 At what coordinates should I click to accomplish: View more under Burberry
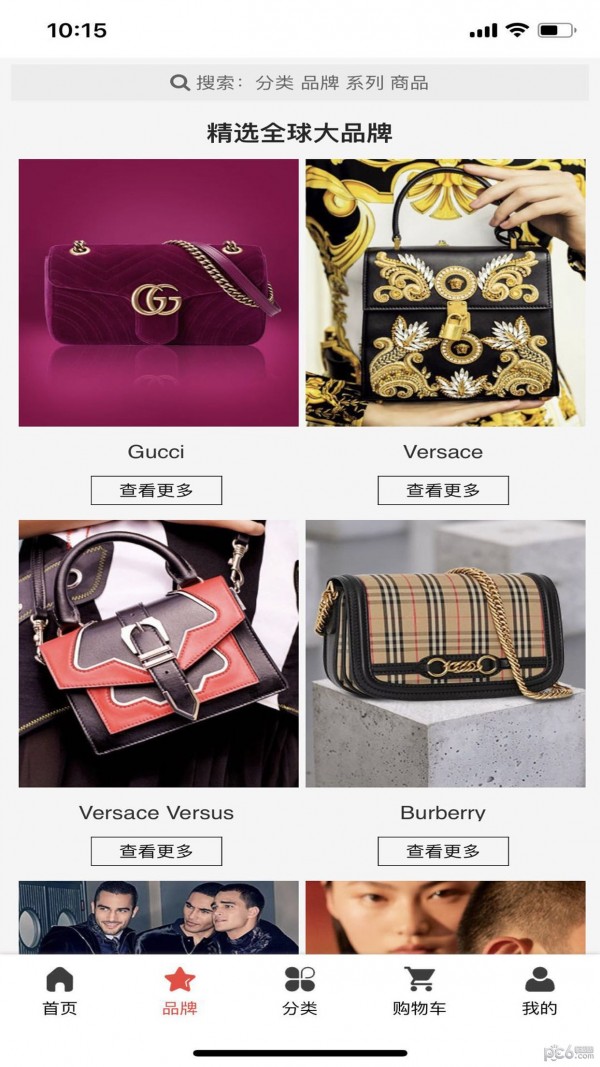[x=443, y=851]
